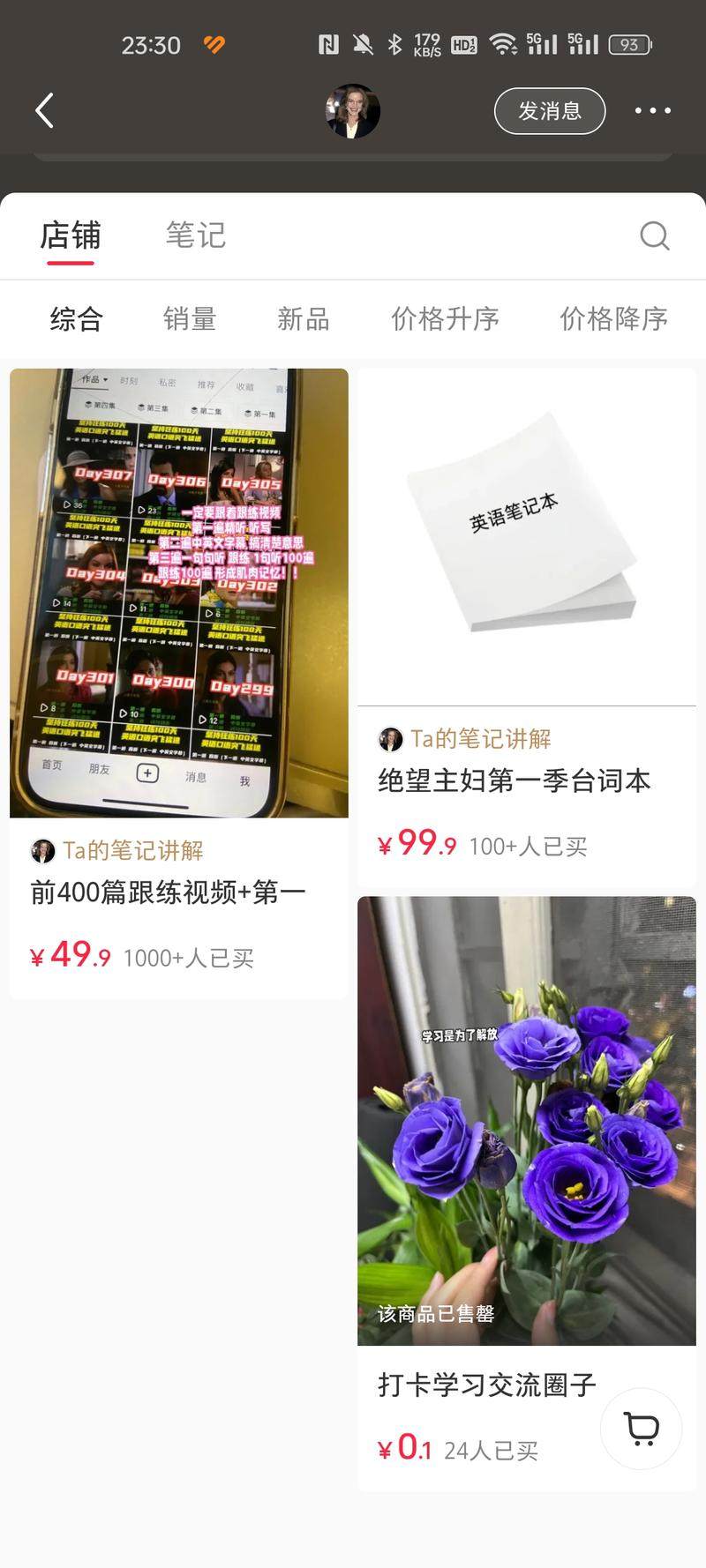Image resolution: width=706 pixels, height=1568 pixels.
Task: Select the 店铺 tab
Action: pyautogui.click(x=71, y=235)
